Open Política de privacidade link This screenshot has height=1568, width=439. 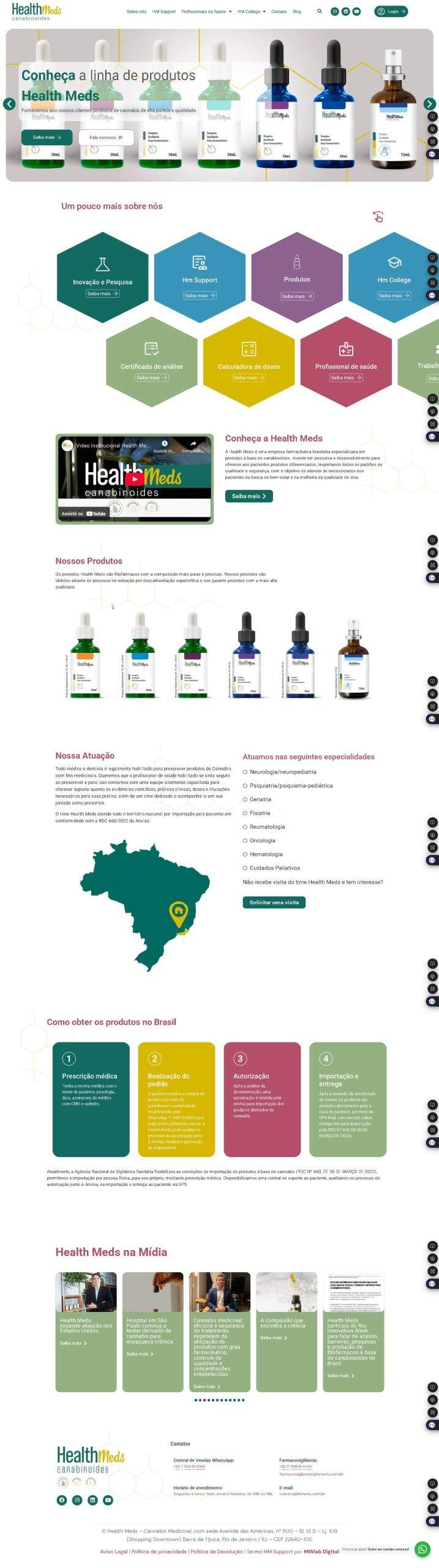(159, 1551)
